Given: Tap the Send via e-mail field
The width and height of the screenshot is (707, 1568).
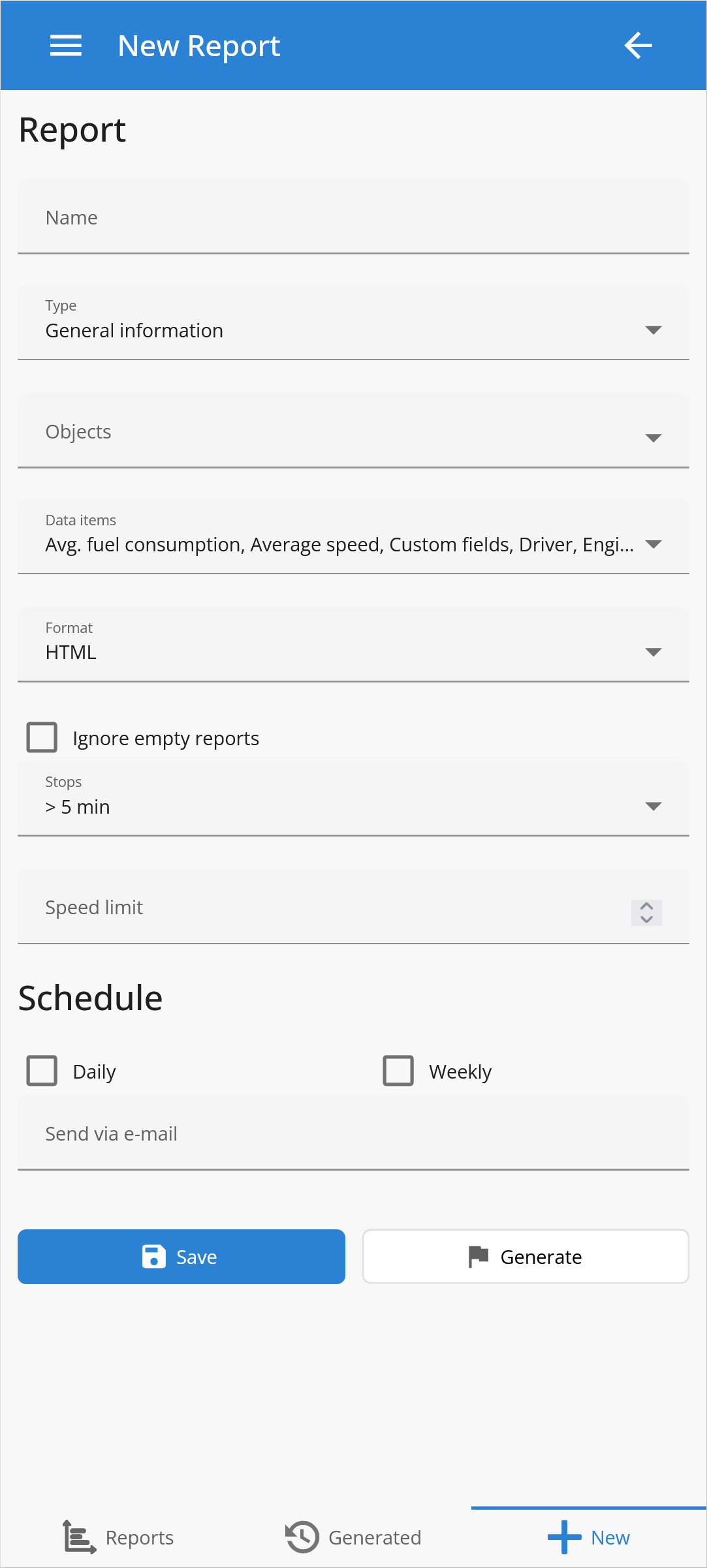Looking at the screenshot, I should point(353,1134).
